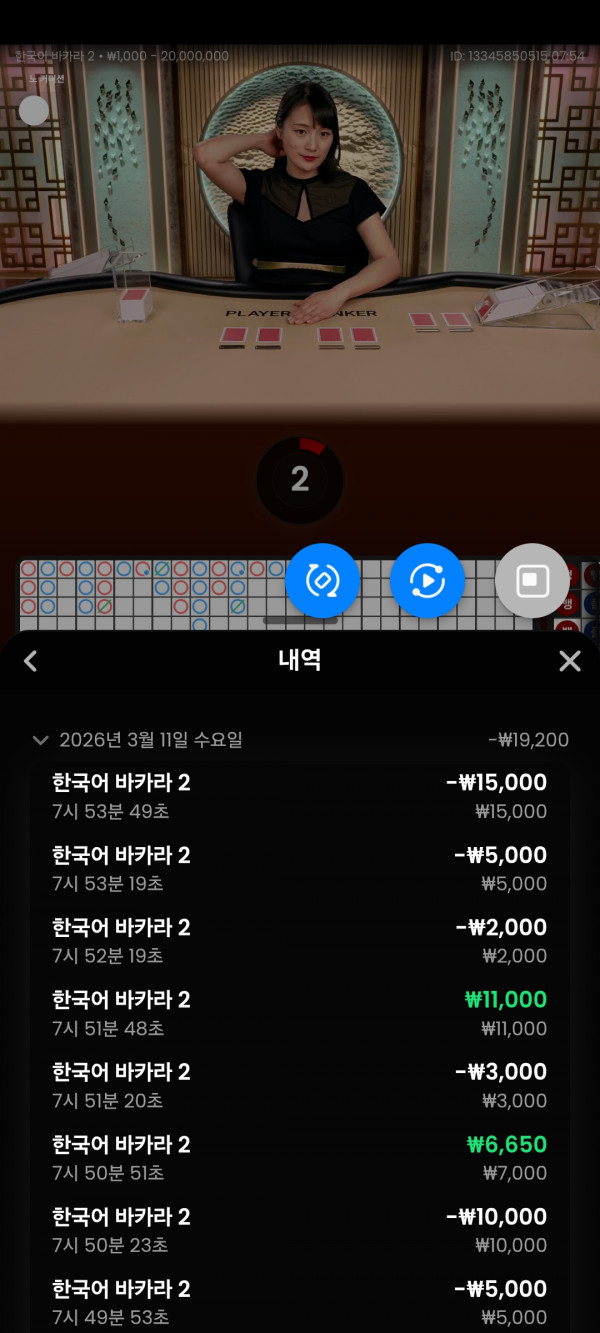Screen dimensions: 600x1333
Task: Close the 내역 history panel
Action: pyautogui.click(x=569, y=661)
